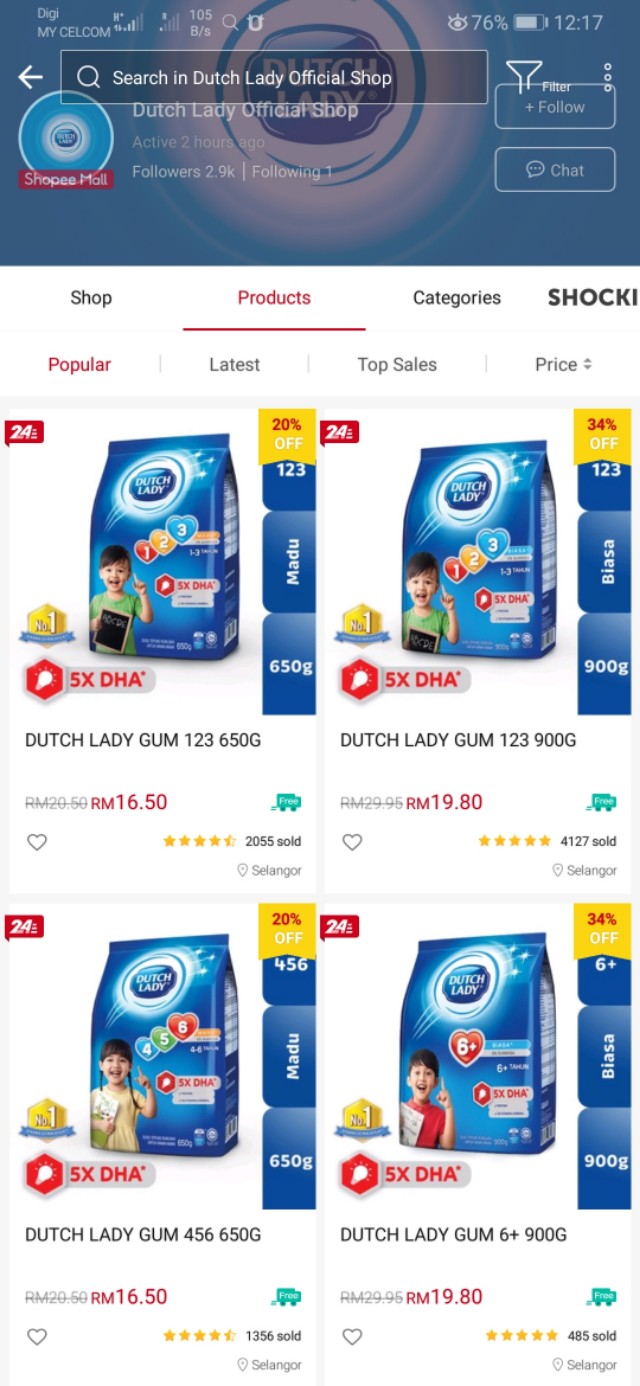The height and width of the screenshot is (1386, 640).
Task: Search in Dutch Lady Official Shop
Action: (x=274, y=77)
